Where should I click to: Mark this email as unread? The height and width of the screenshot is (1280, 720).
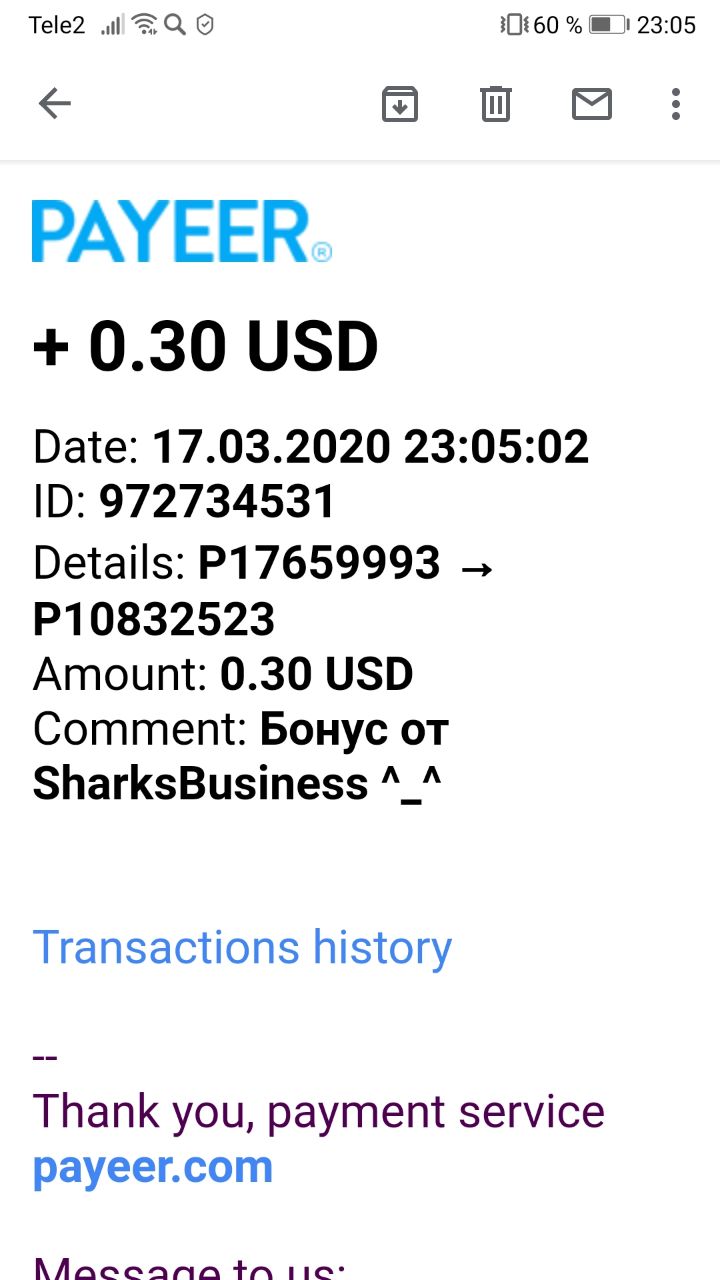click(x=592, y=104)
